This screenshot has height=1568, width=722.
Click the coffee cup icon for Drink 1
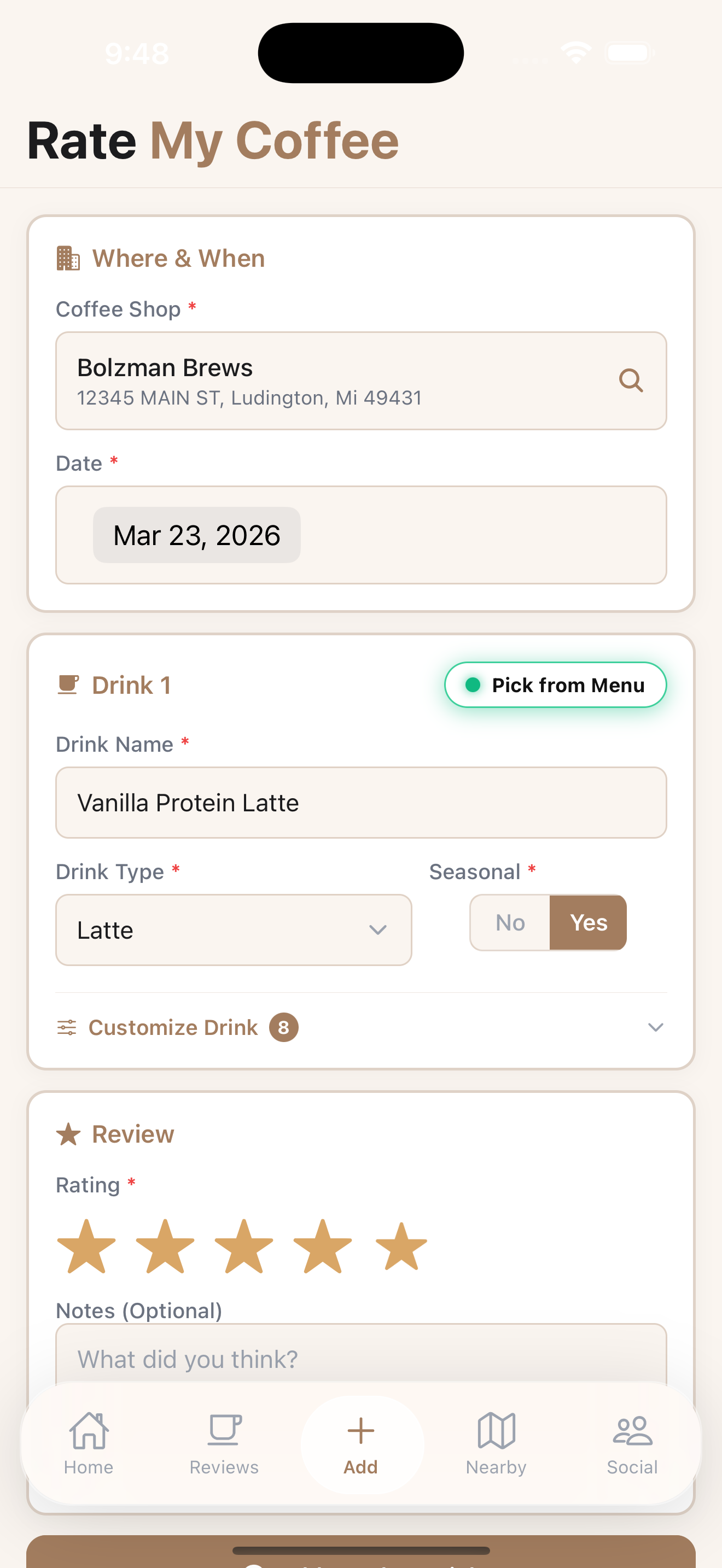pos(69,684)
